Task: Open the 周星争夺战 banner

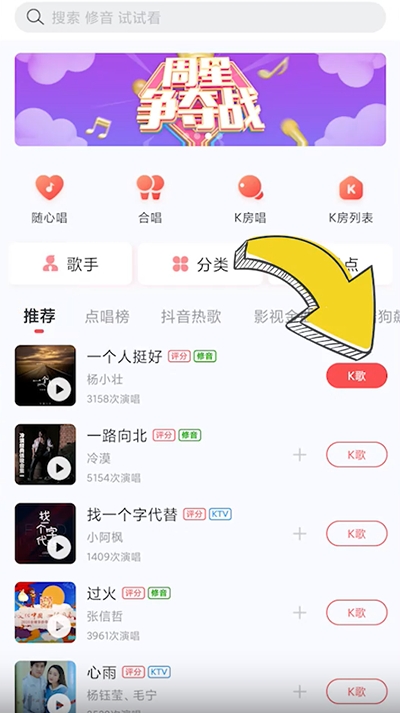Action: [200, 100]
